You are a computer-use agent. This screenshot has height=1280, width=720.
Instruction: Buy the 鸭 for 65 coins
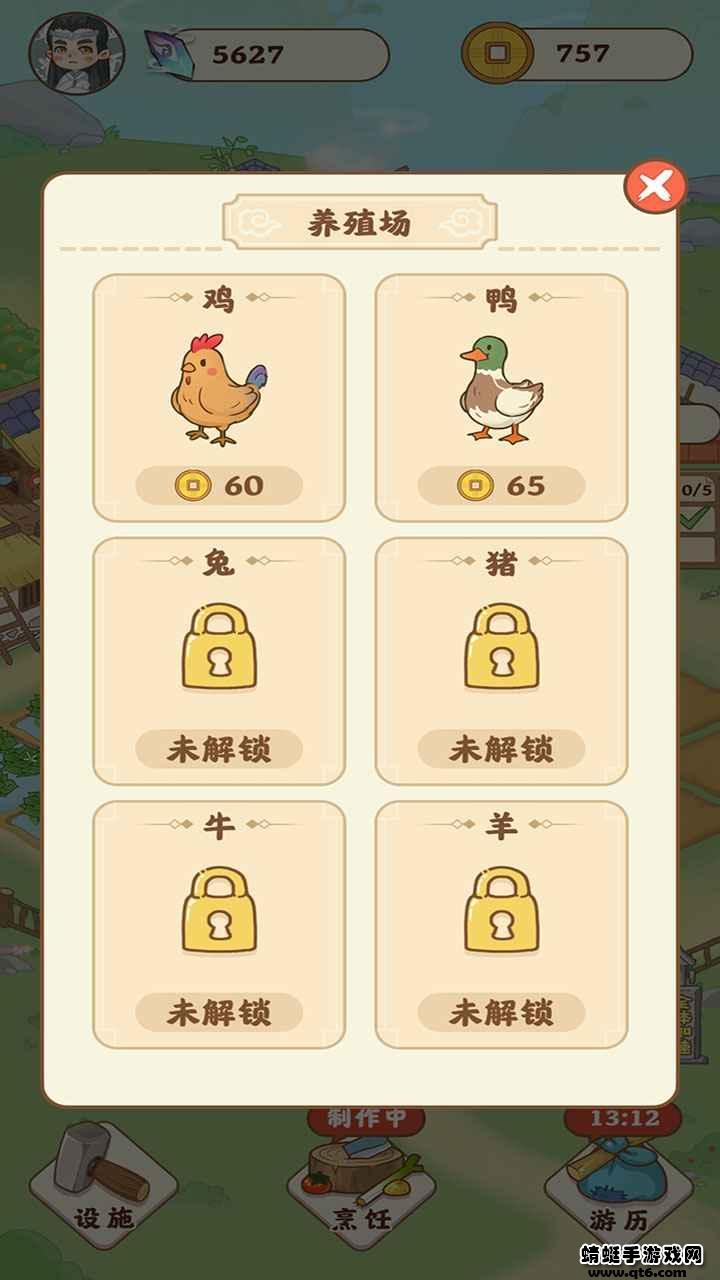(501, 486)
